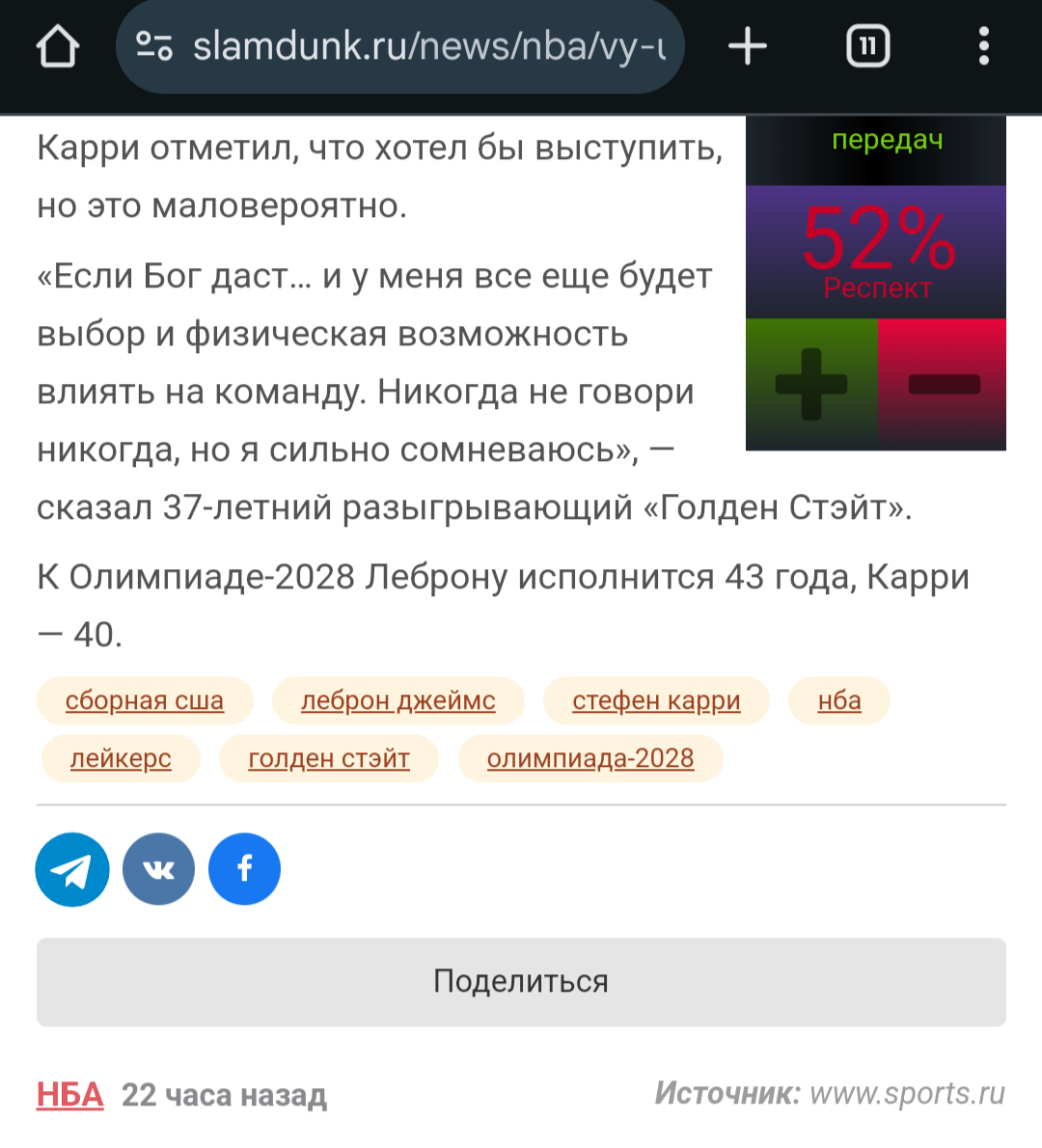Share the article on Facebook
Image resolution: width=1042 pixels, height=1148 pixels.
[x=244, y=869]
